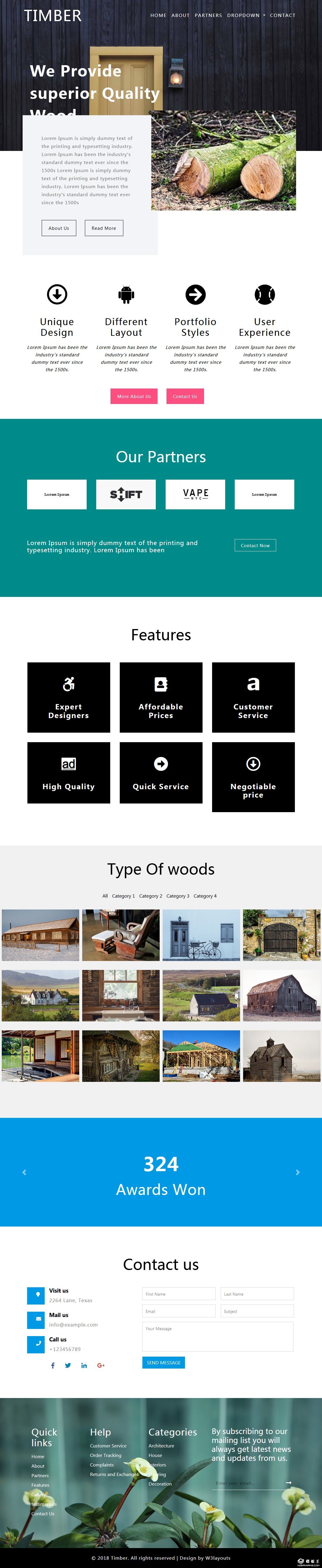Go to the previous awards slide arrow

click(x=24, y=1172)
